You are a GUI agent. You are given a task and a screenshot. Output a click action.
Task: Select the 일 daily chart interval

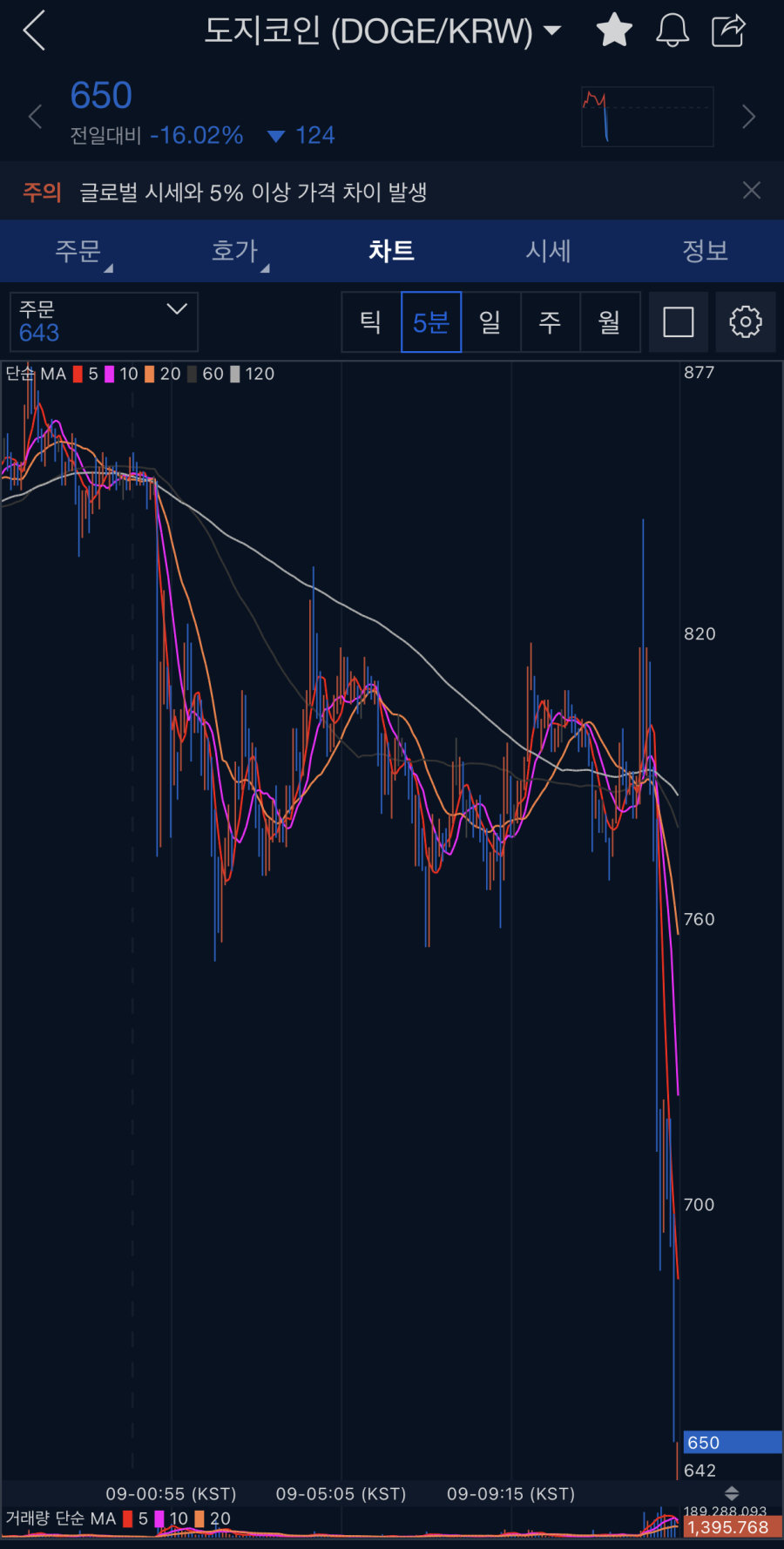(490, 322)
